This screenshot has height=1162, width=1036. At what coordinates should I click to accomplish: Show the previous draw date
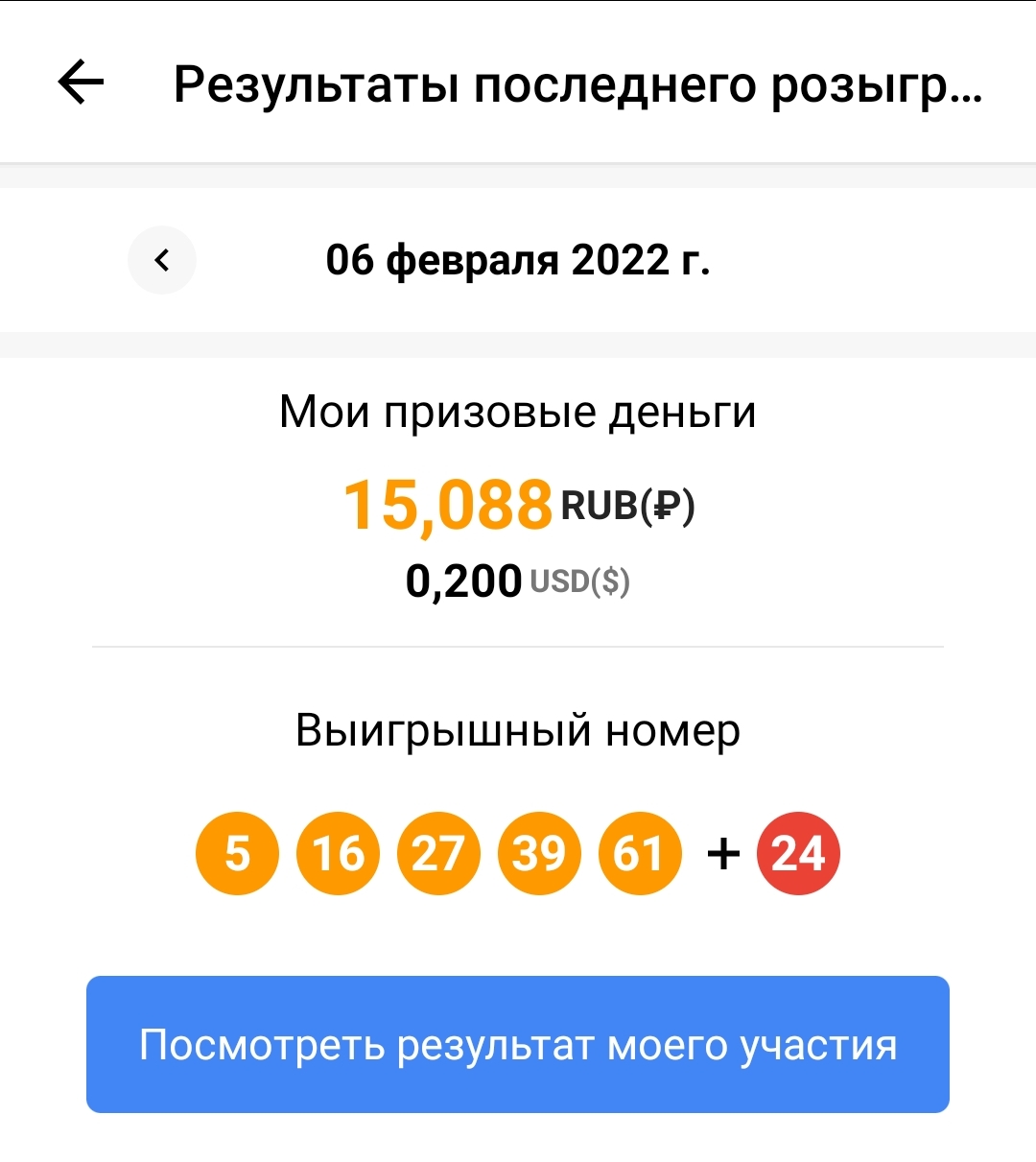(162, 260)
